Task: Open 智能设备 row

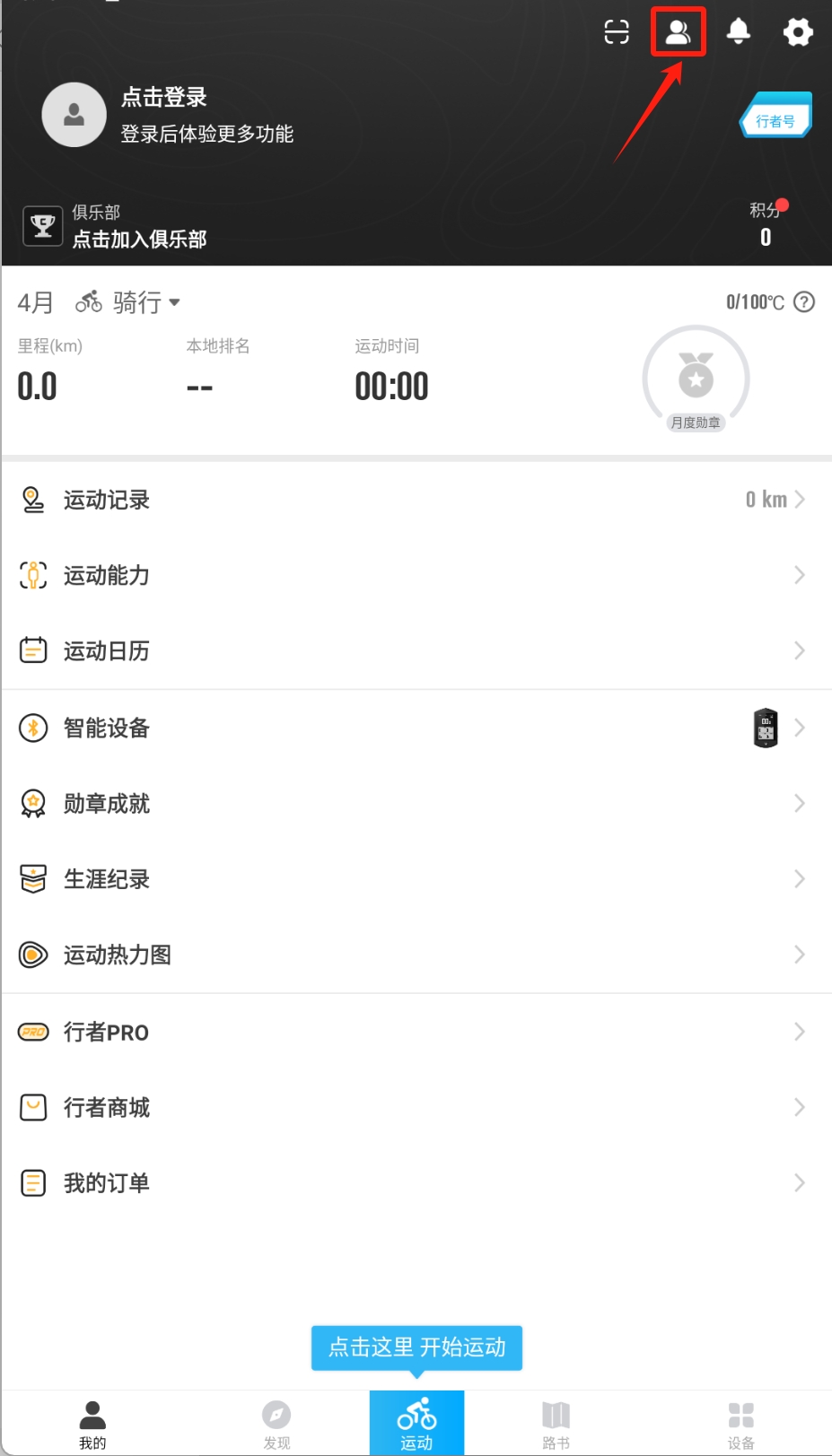Action: coord(416,728)
